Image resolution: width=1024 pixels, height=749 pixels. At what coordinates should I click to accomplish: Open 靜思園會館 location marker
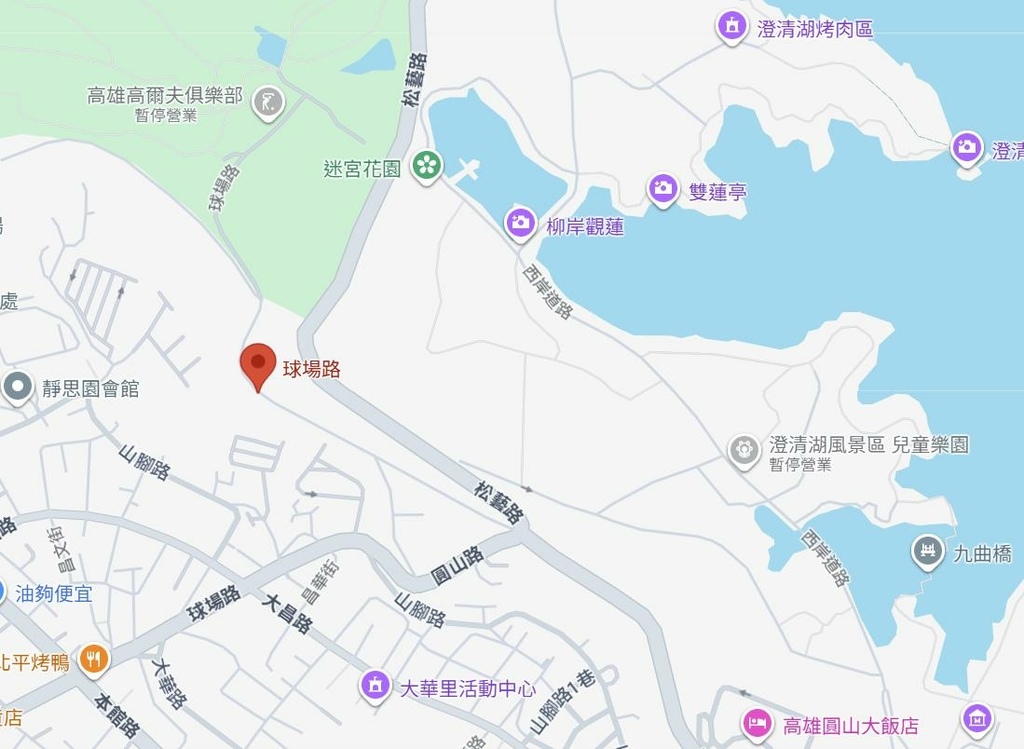pos(18,387)
